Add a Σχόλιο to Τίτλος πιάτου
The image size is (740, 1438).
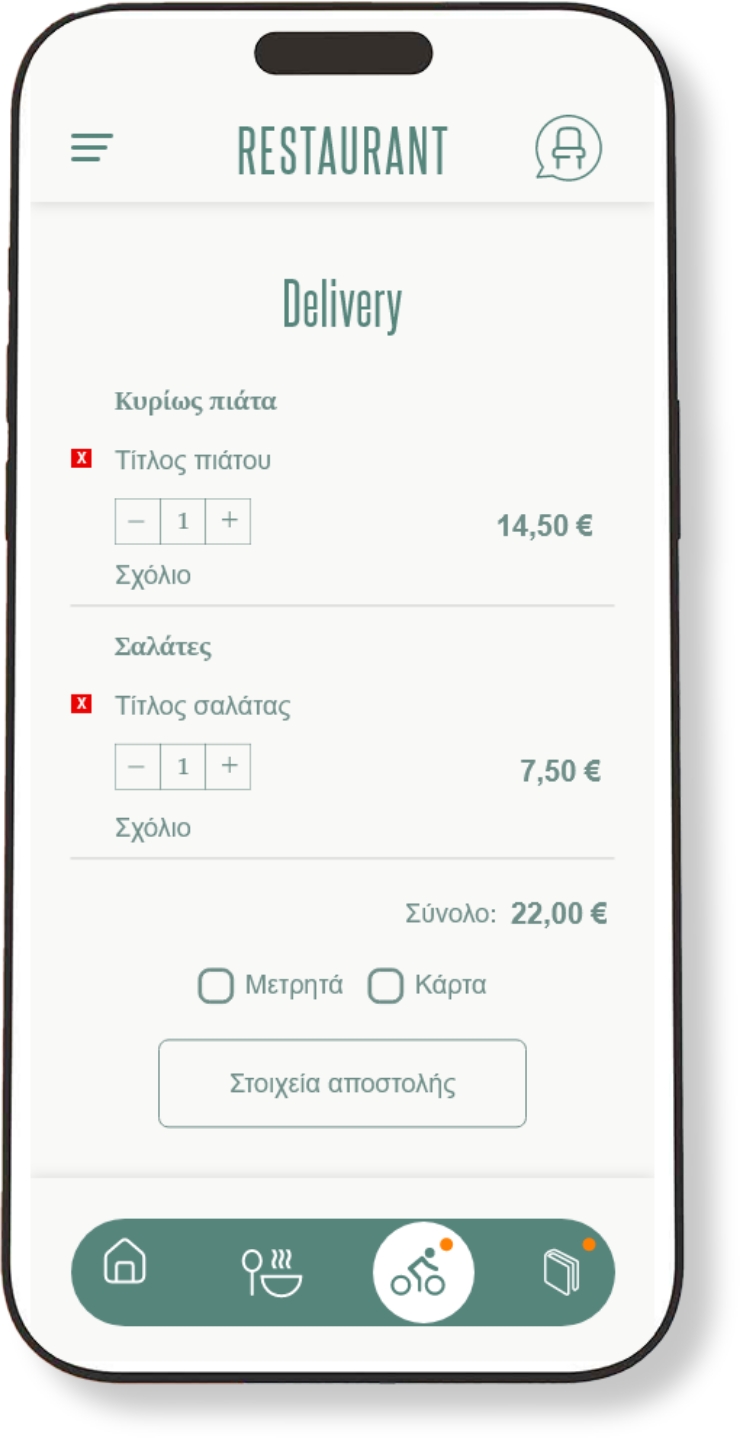point(153,576)
